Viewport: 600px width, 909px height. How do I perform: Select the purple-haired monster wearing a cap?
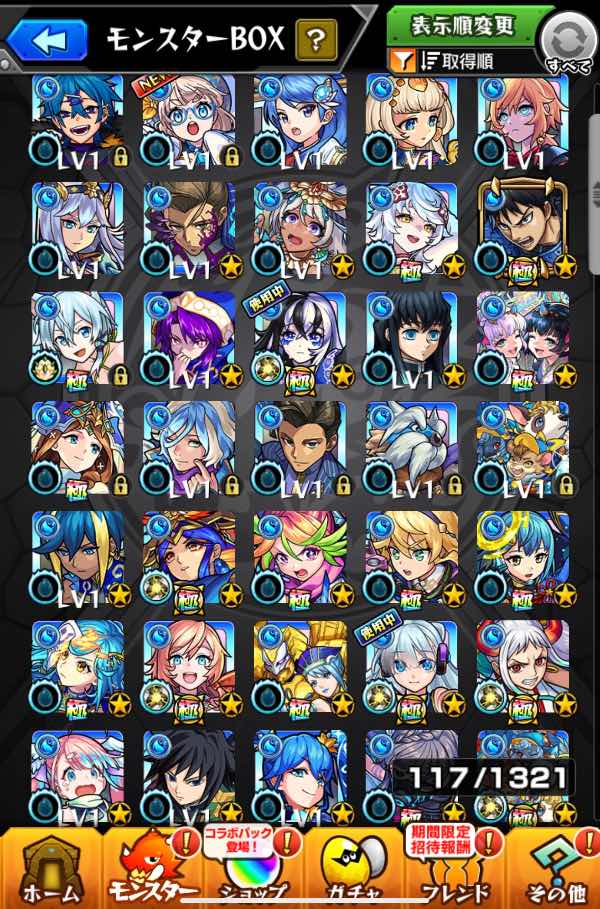[190, 339]
